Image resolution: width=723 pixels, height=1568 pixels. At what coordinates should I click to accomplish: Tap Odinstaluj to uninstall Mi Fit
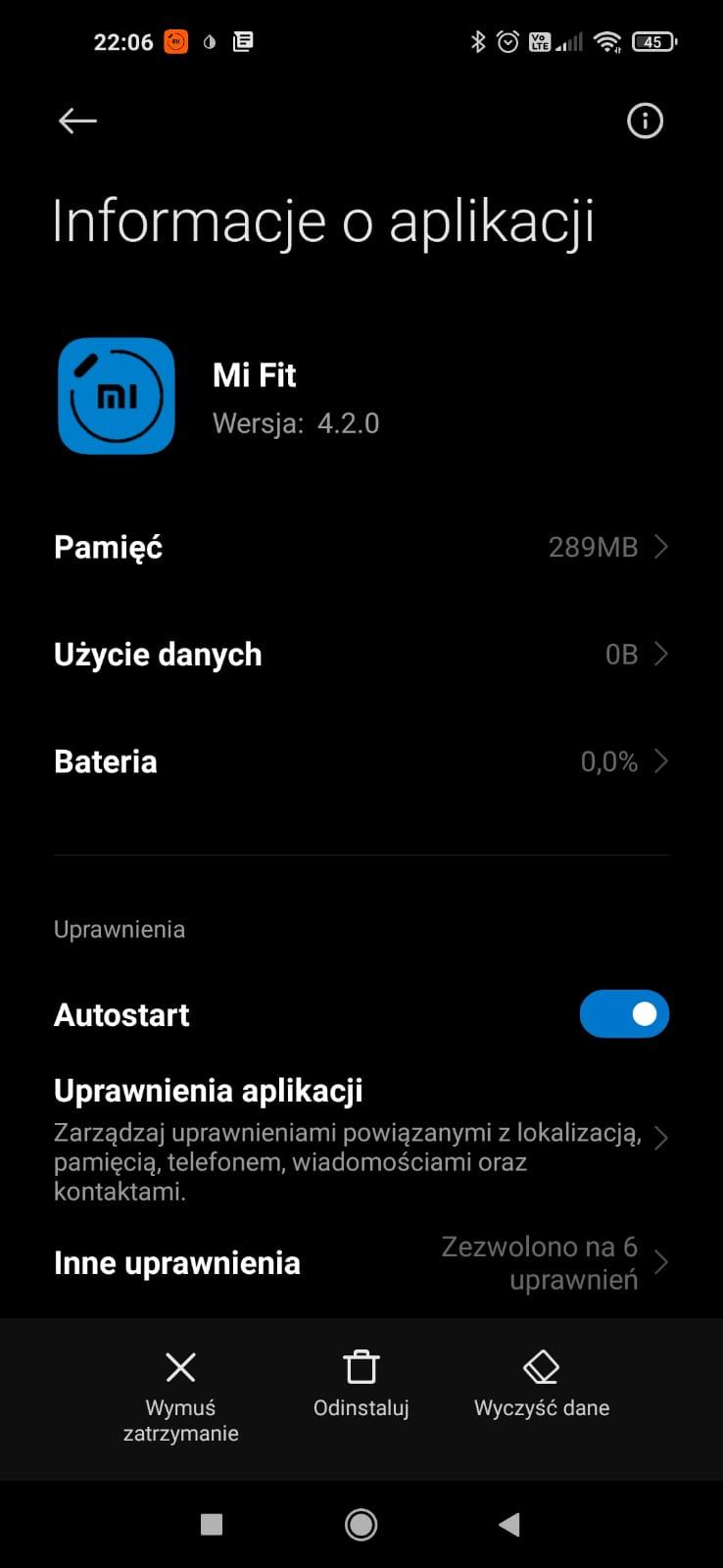pos(361,1386)
